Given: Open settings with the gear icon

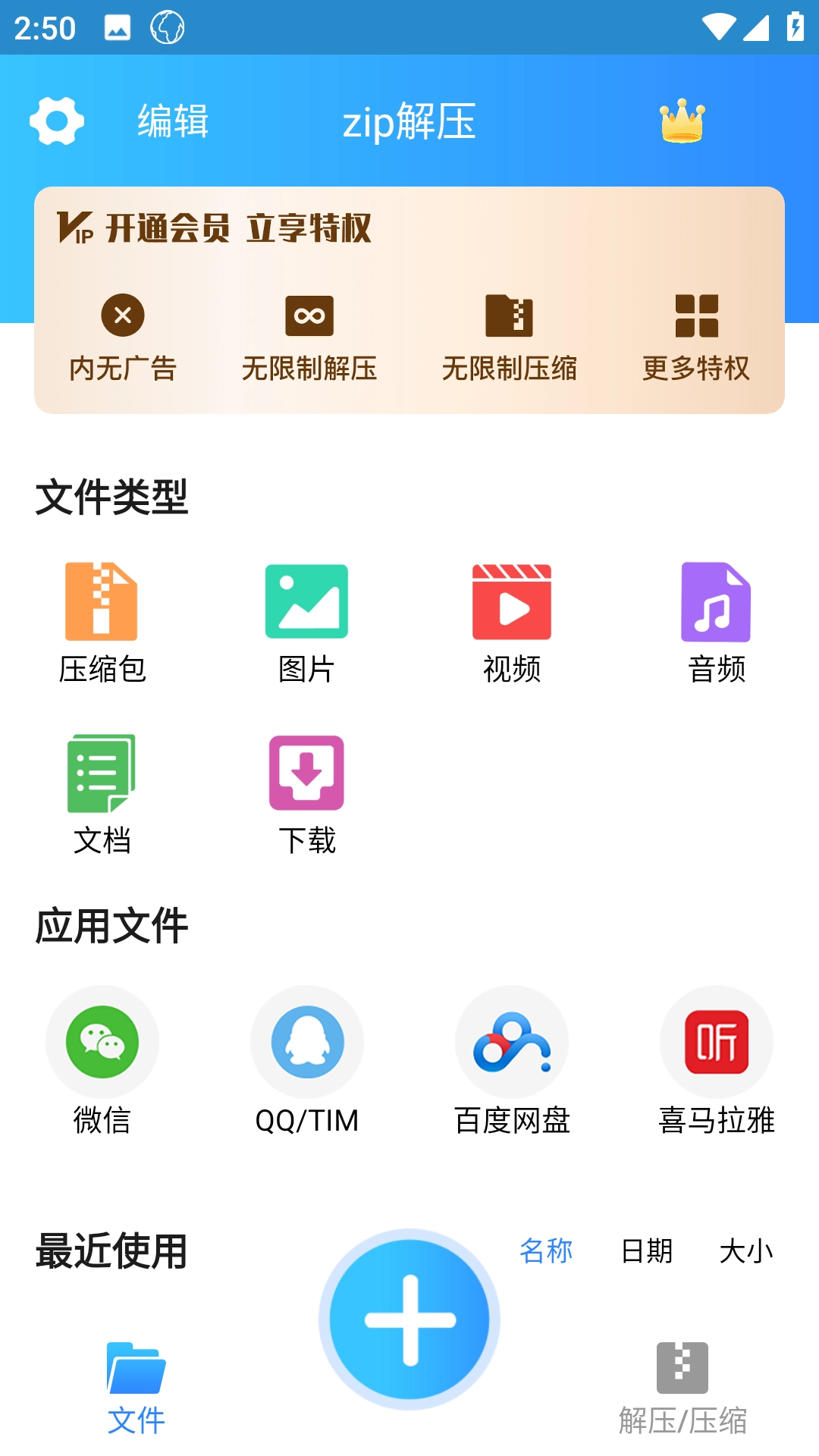Looking at the screenshot, I should (55, 121).
